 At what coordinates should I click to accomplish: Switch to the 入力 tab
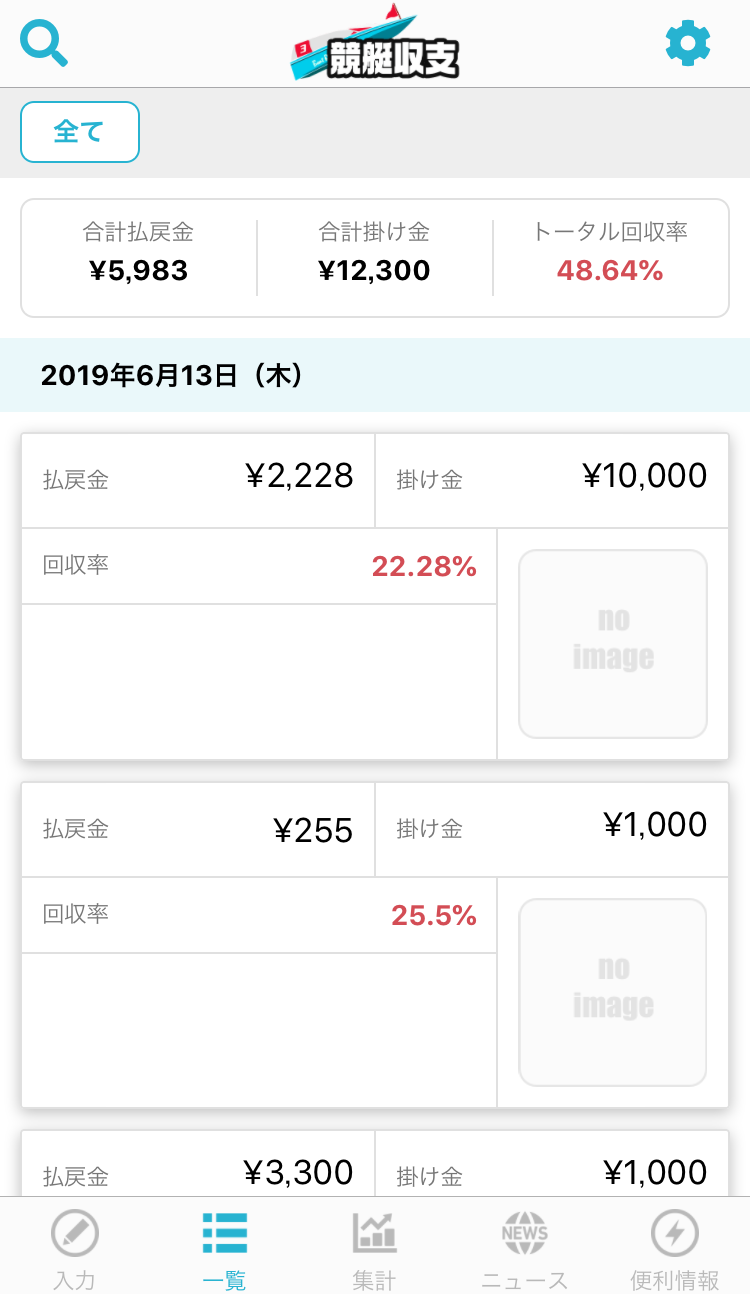75,1250
